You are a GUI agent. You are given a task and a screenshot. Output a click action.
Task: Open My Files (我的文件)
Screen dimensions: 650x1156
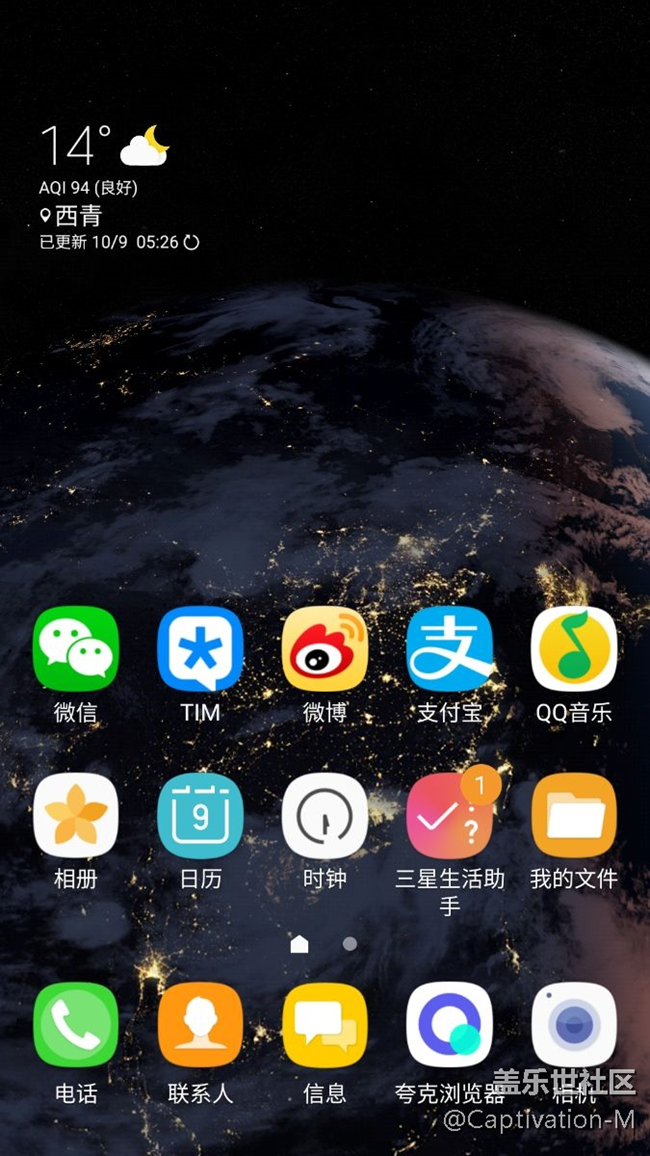[573, 815]
